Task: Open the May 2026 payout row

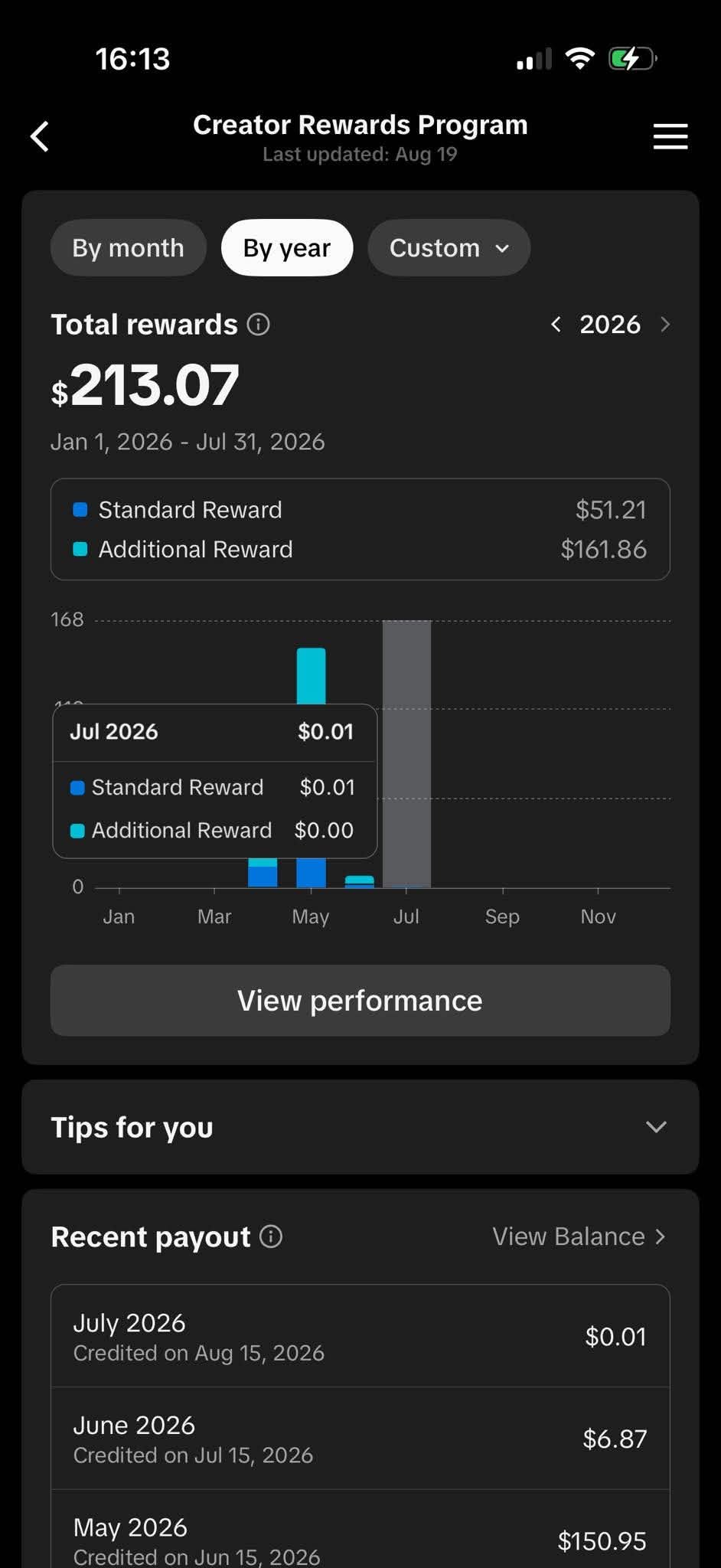Action: [x=360, y=1529]
